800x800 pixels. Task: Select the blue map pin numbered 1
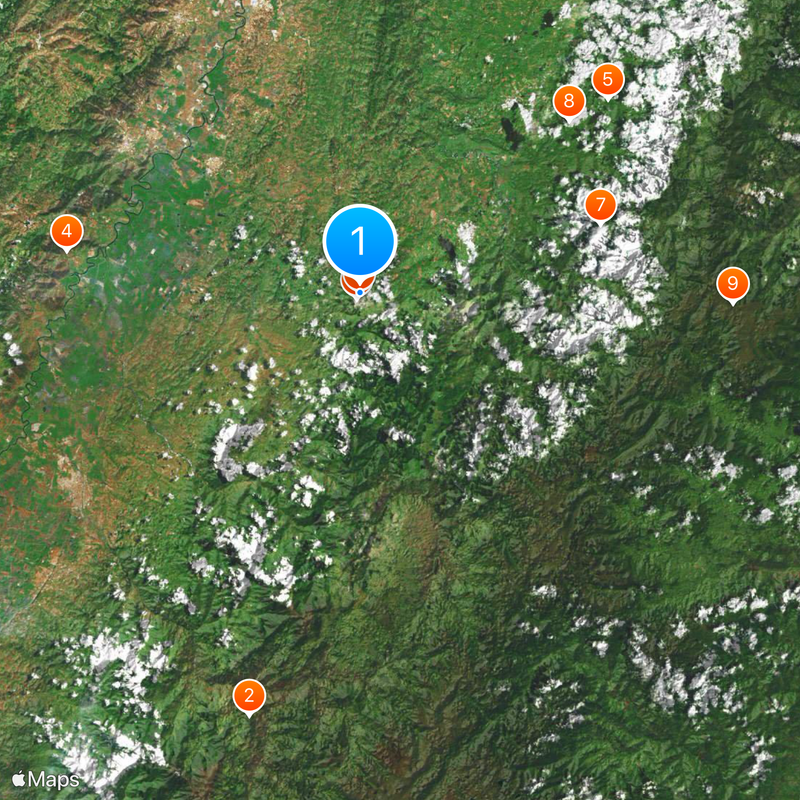pyautogui.click(x=360, y=241)
